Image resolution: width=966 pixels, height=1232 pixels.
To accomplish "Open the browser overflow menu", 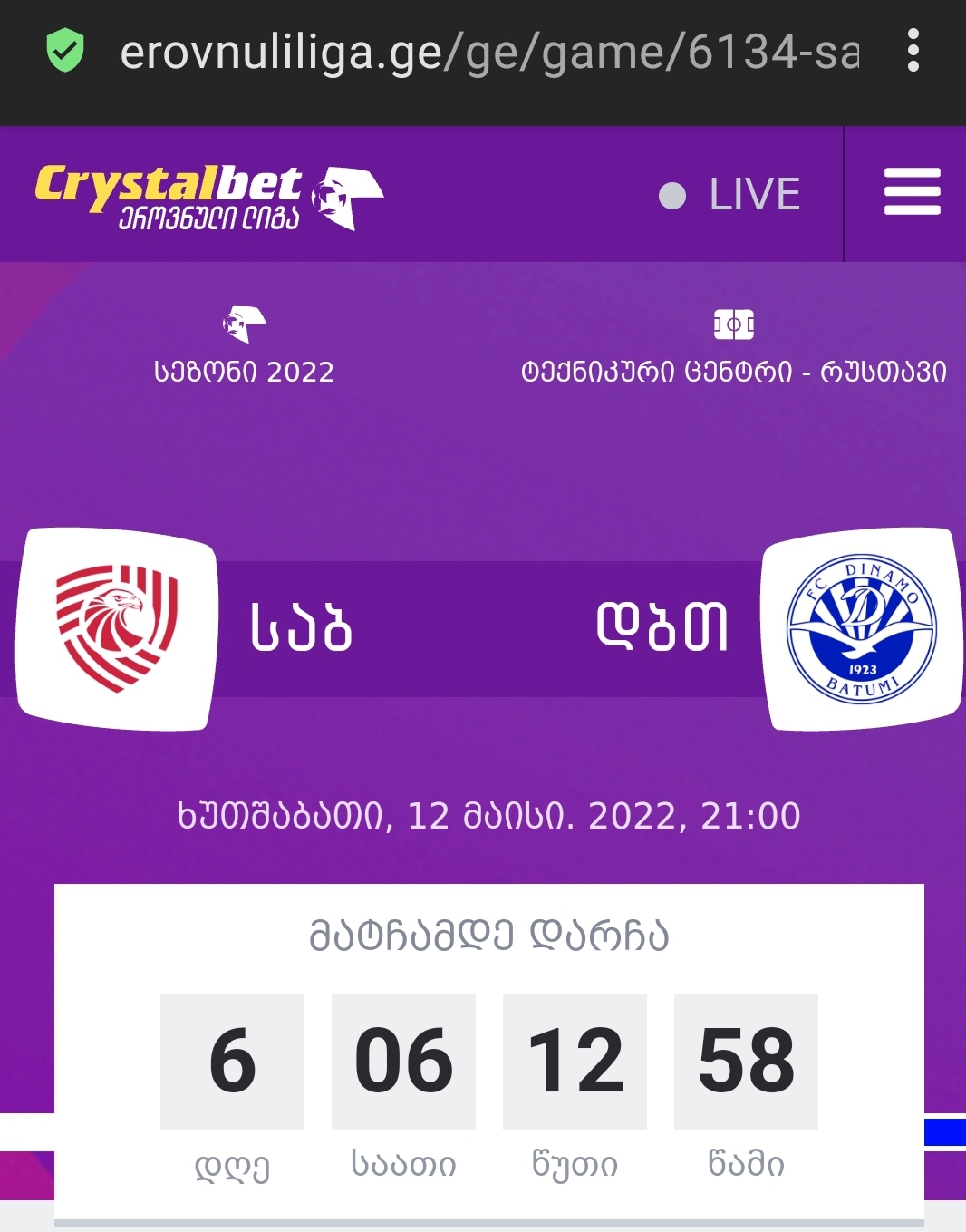I will [x=913, y=51].
